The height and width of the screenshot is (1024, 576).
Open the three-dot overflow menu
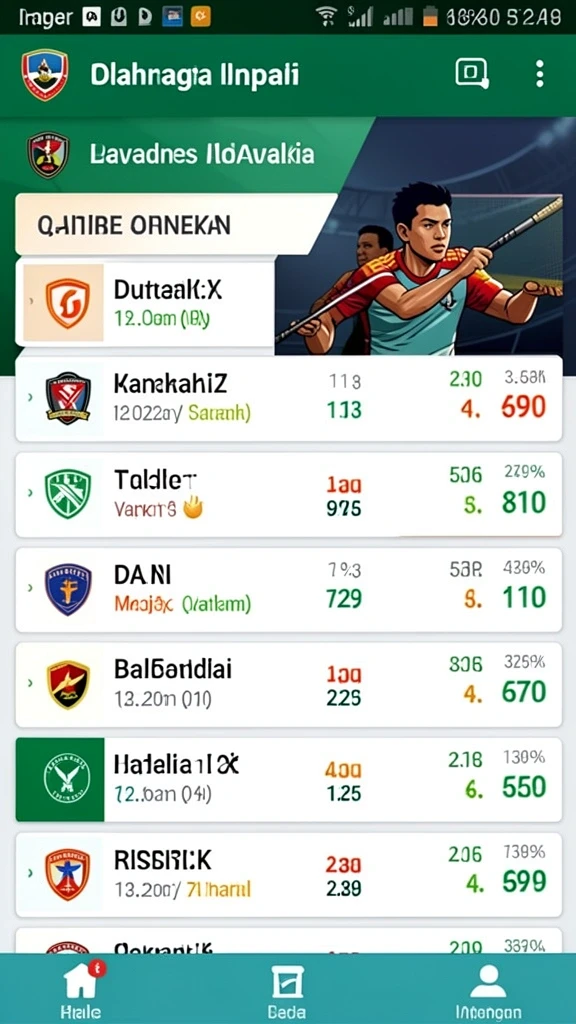[x=539, y=74]
